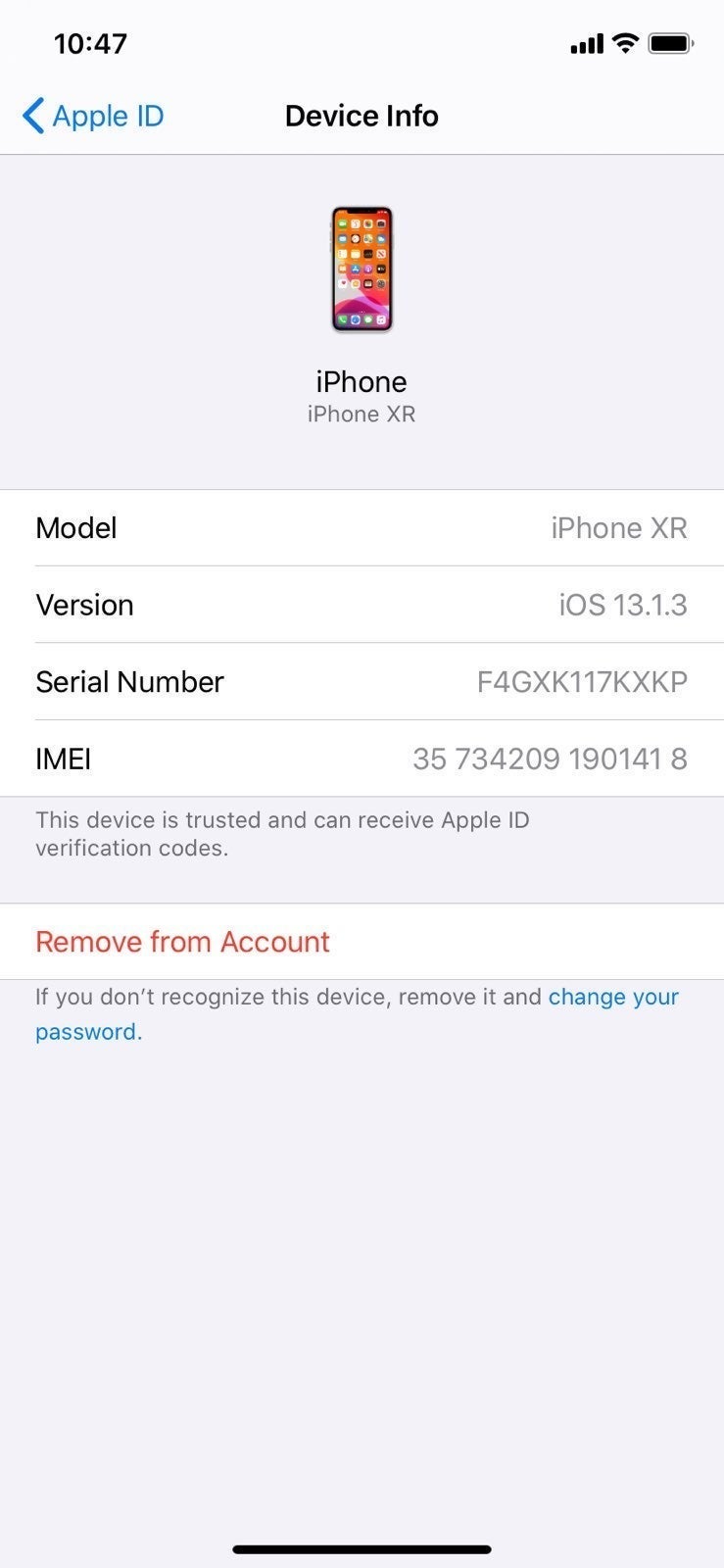This screenshot has width=724, height=1568.
Task: Open the change your password link
Action: click(x=613, y=998)
